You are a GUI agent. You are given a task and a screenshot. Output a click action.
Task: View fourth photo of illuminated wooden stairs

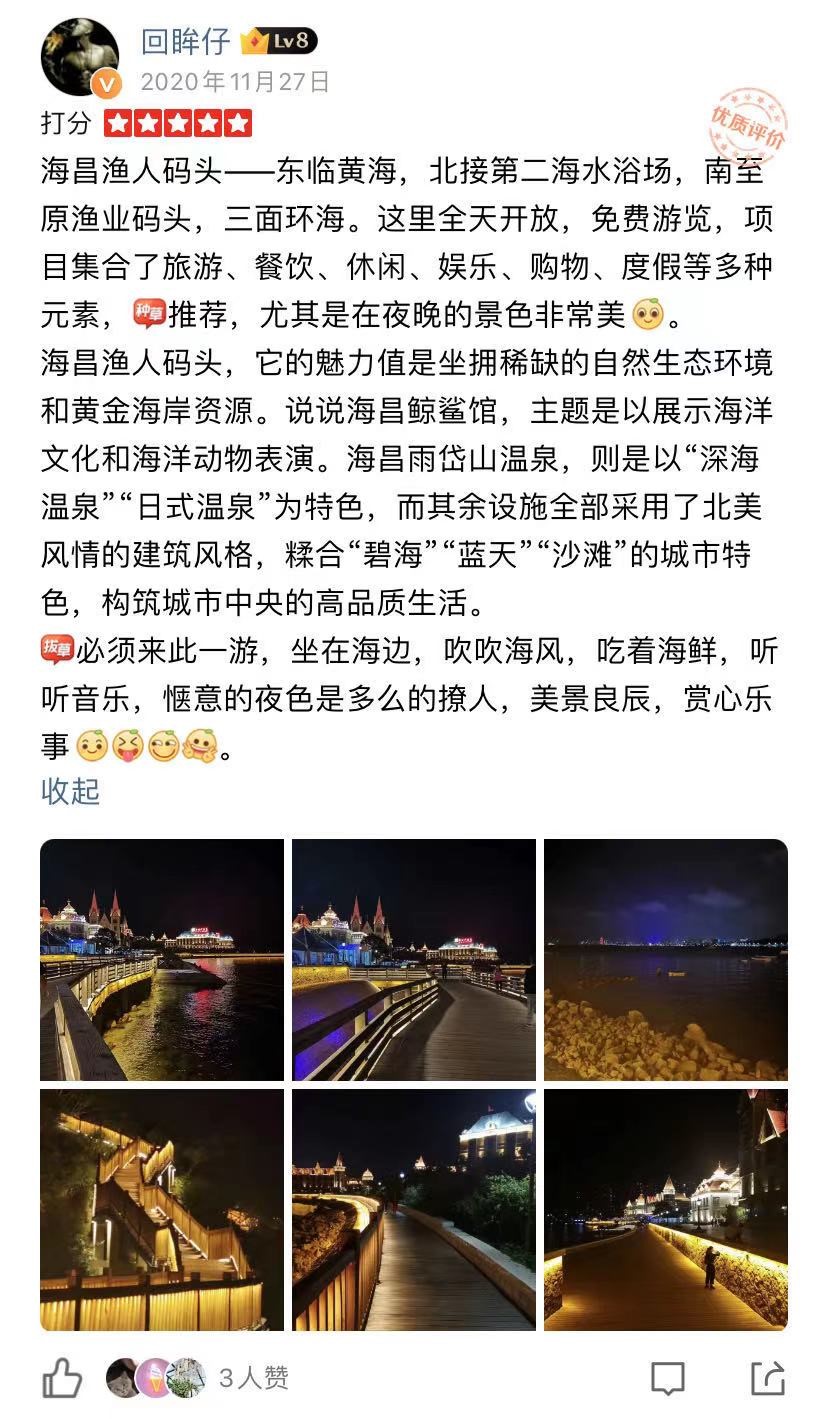[x=162, y=1210]
